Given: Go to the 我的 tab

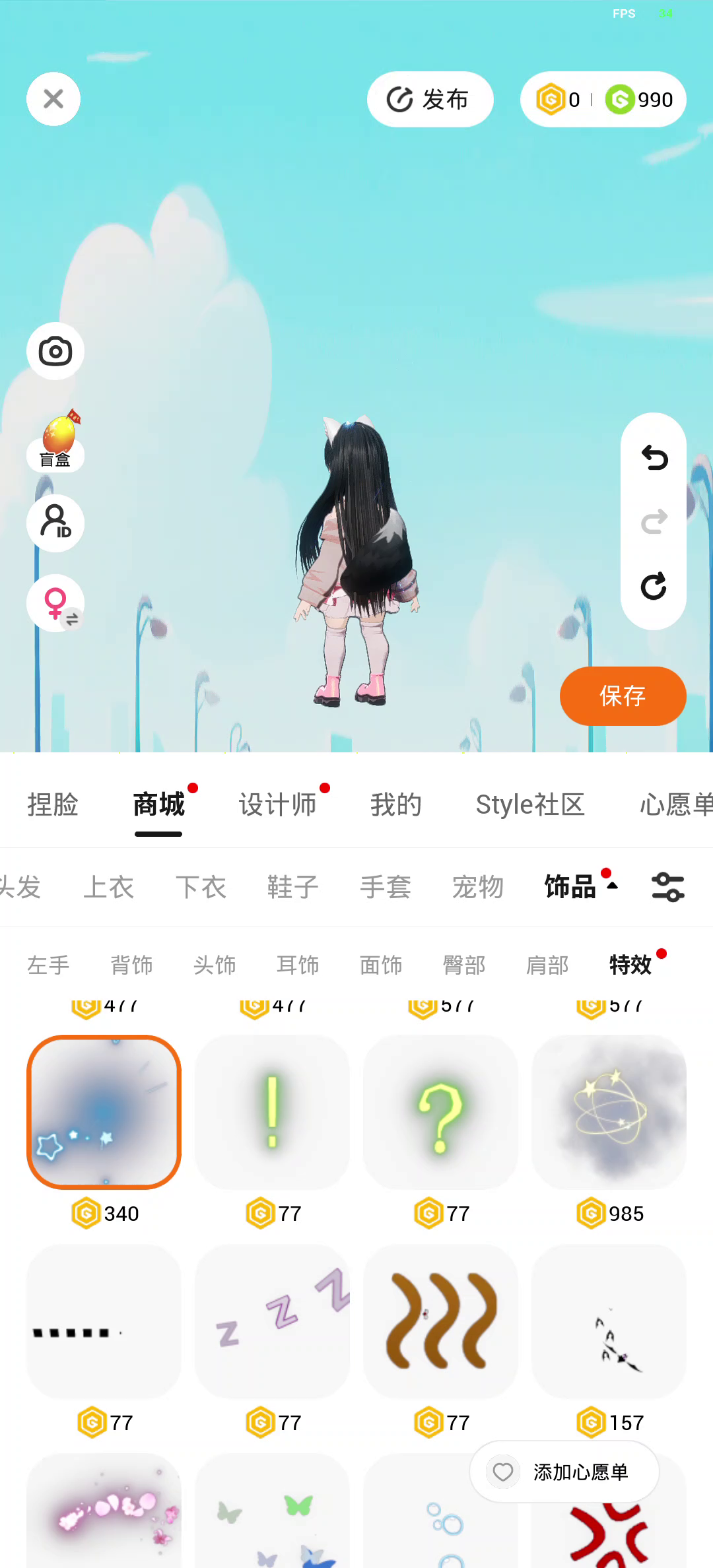Looking at the screenshot, I should [396, 804].
